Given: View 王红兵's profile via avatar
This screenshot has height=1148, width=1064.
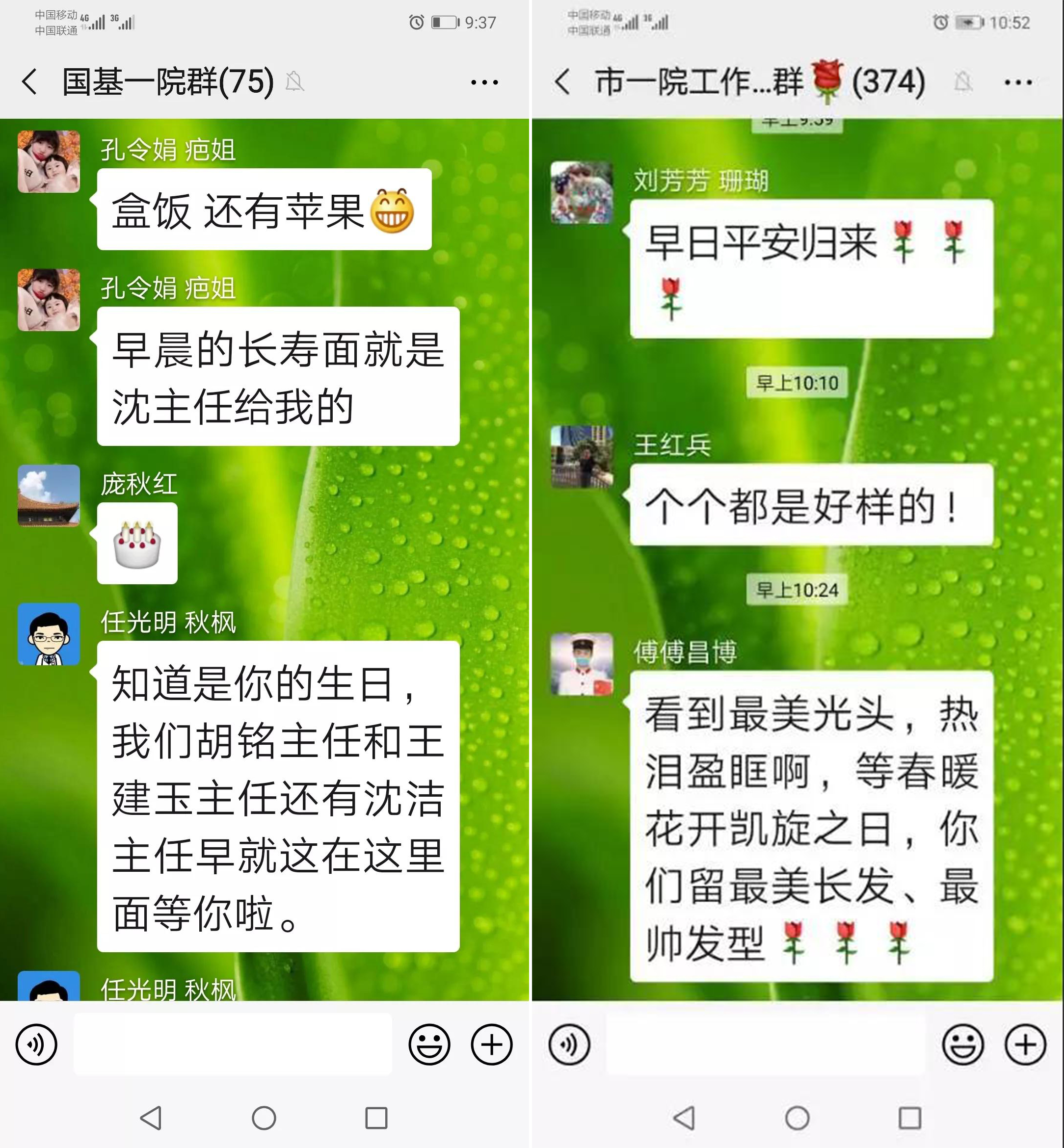Looking at the screenshot, I should [x=582, y=457].
